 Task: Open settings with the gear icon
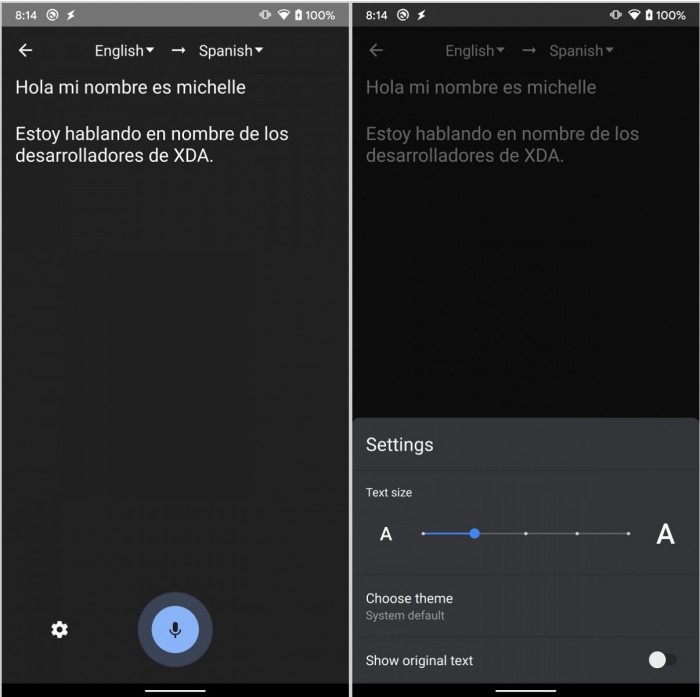(x=60, y=629)
